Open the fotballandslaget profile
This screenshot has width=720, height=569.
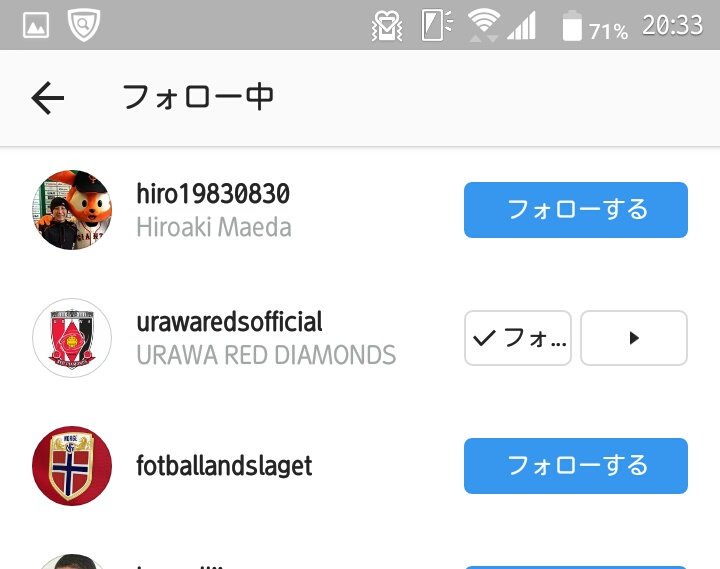pos(224,466)
